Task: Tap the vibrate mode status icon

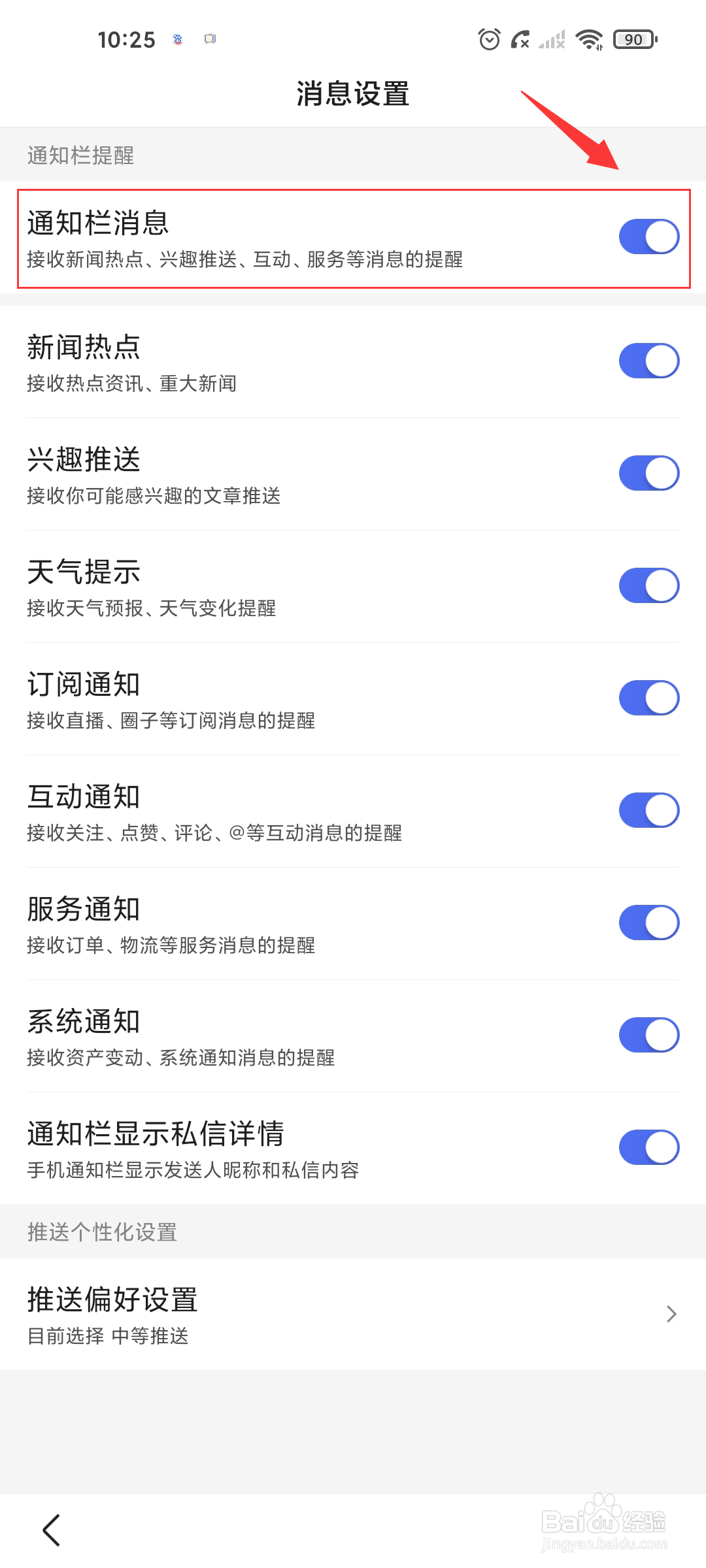Action: click(520, 39)
